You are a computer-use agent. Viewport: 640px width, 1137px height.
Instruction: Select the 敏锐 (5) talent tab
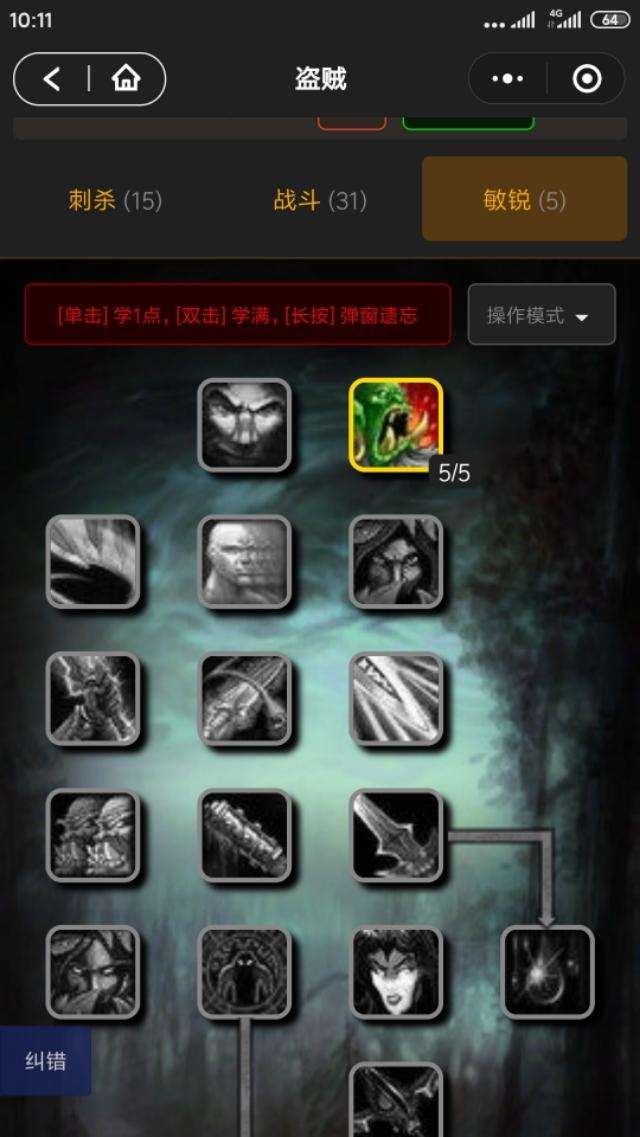coord(525,199)
